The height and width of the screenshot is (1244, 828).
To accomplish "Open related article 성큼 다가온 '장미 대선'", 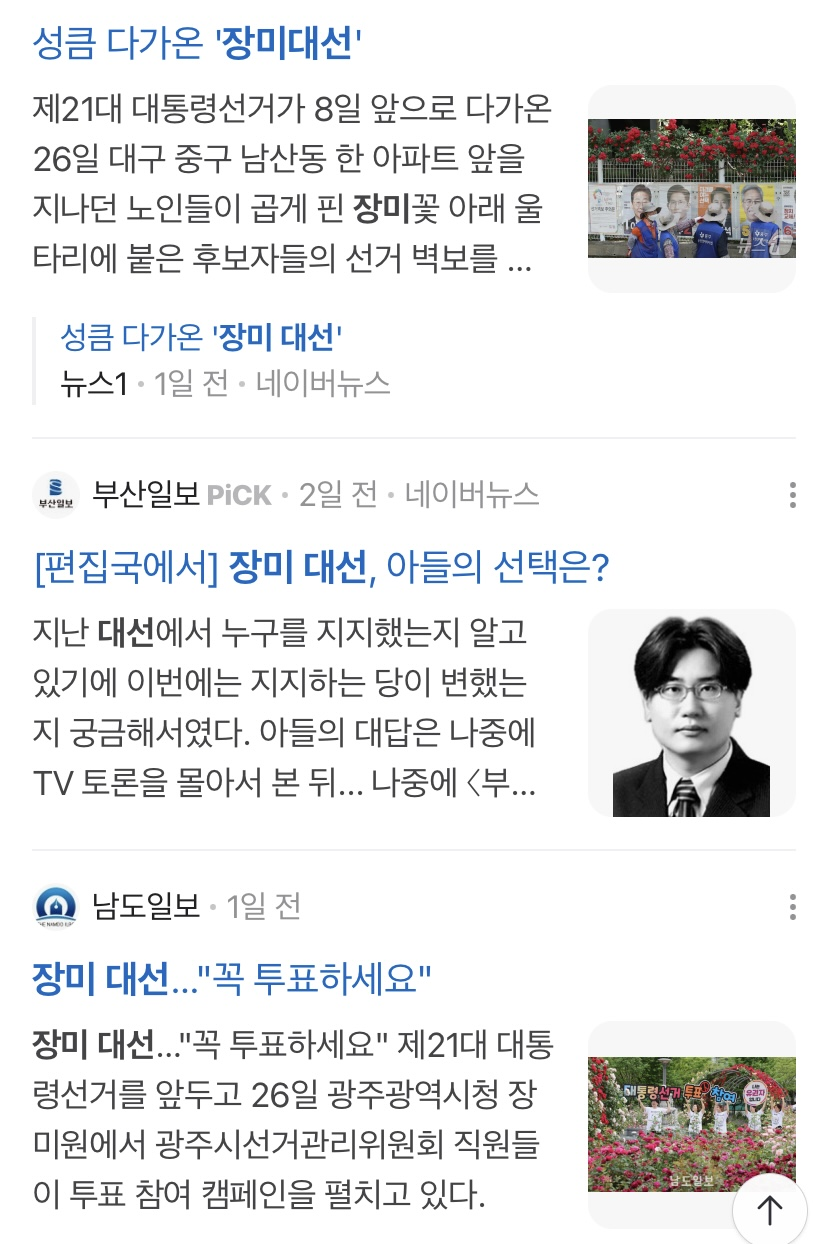I will [x=201, y=337].
